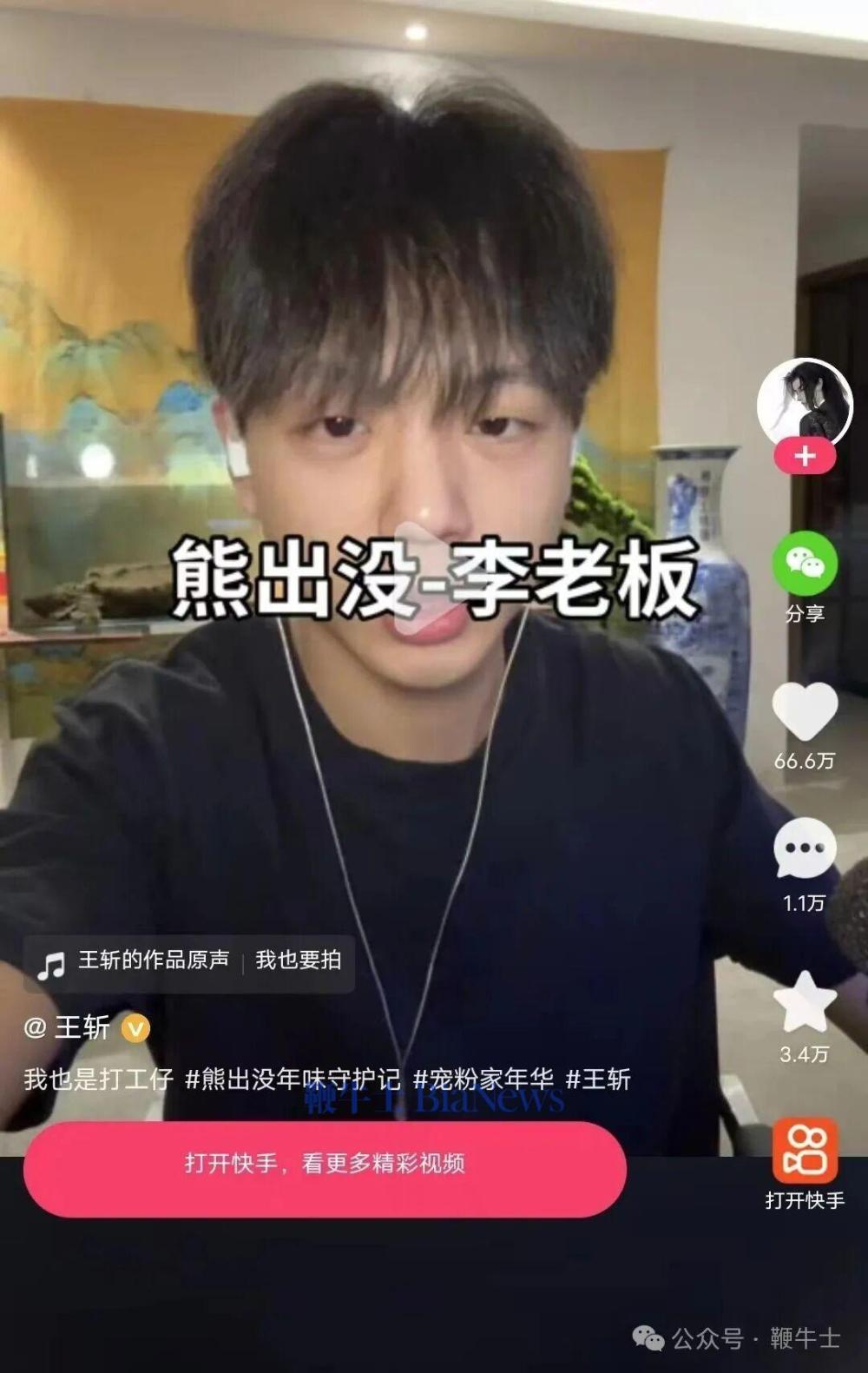
Task: Click the comment count 1.1万
Action: pos(804,901)
